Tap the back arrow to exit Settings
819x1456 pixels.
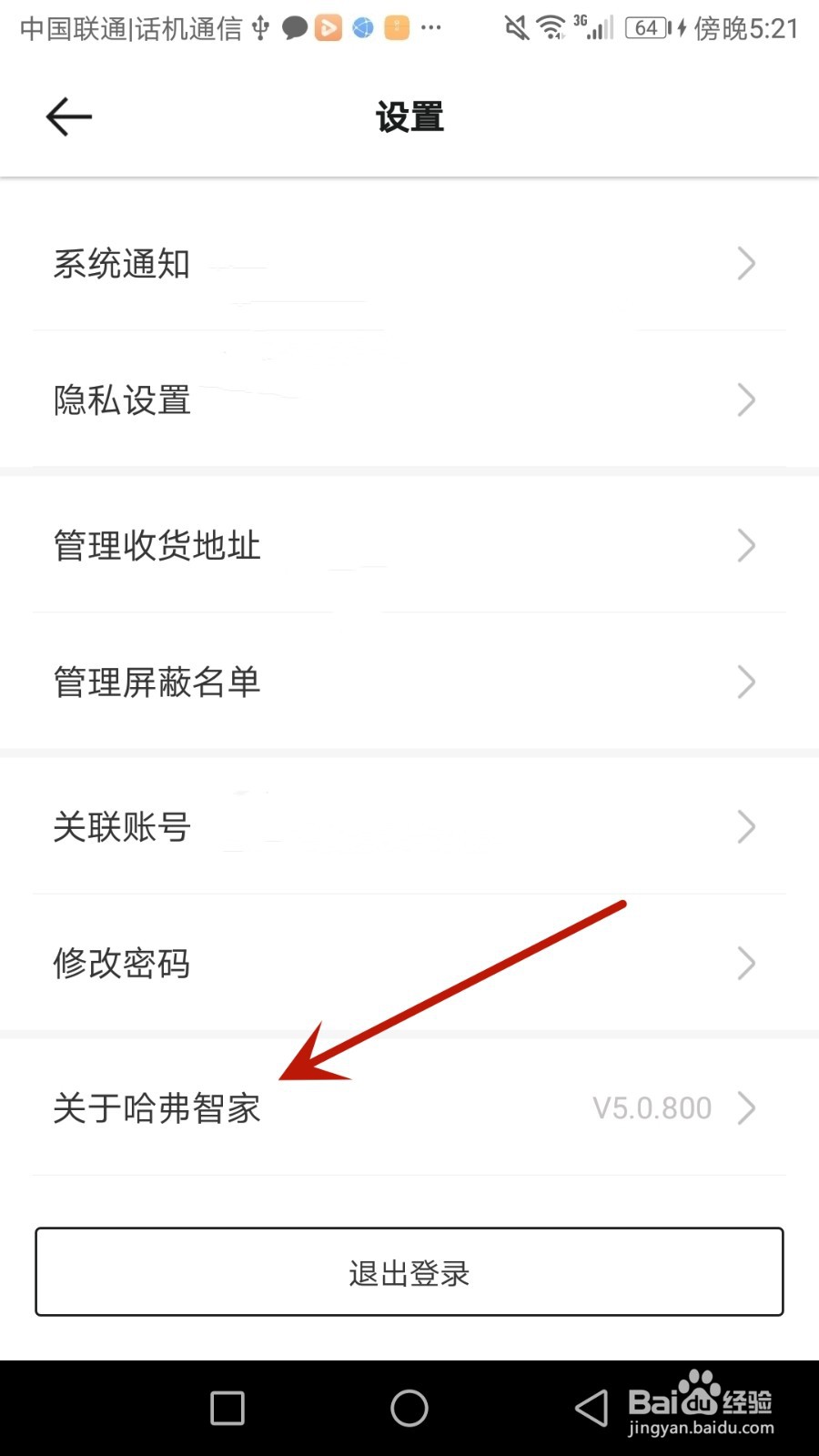pyautogui.click(x=68, y=116)
